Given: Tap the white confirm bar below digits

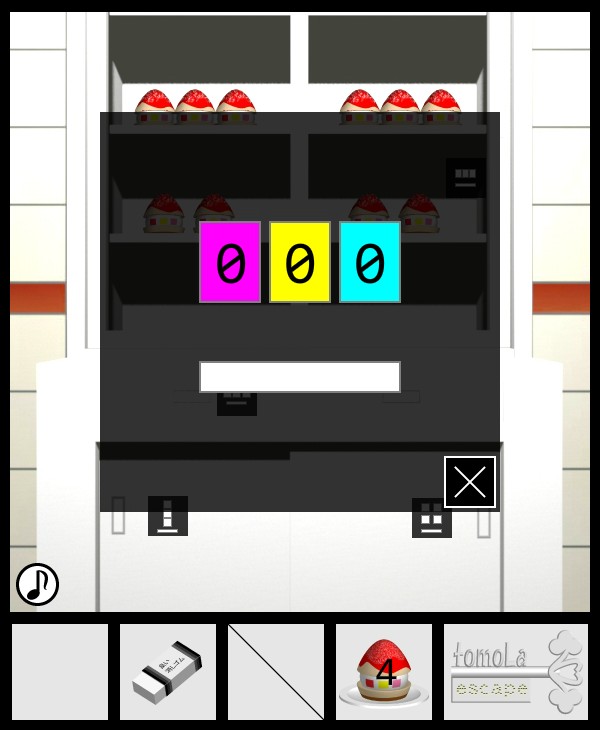Looking at the screenshot, I should pyautogui.click(x=300, y=377).
